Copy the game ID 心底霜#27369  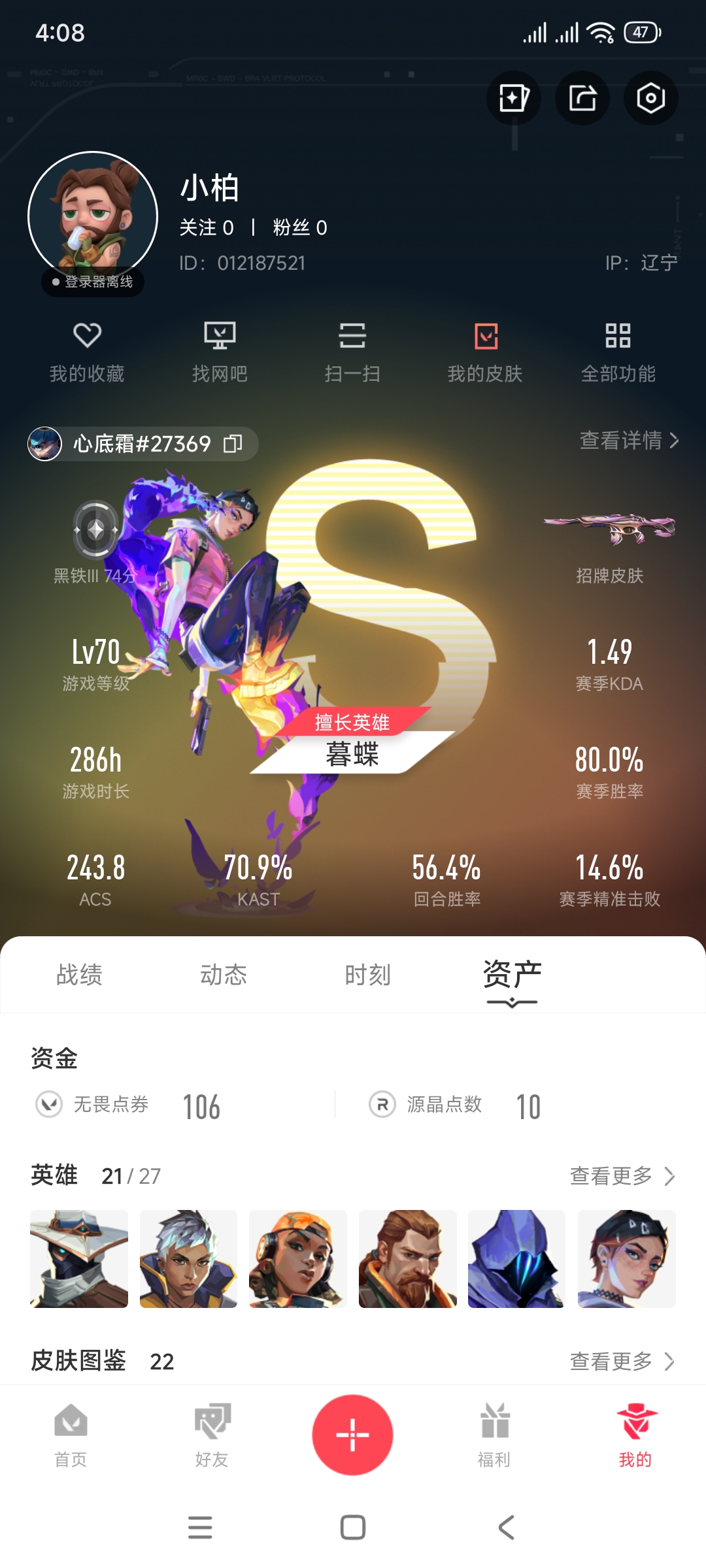click(233, 444)
